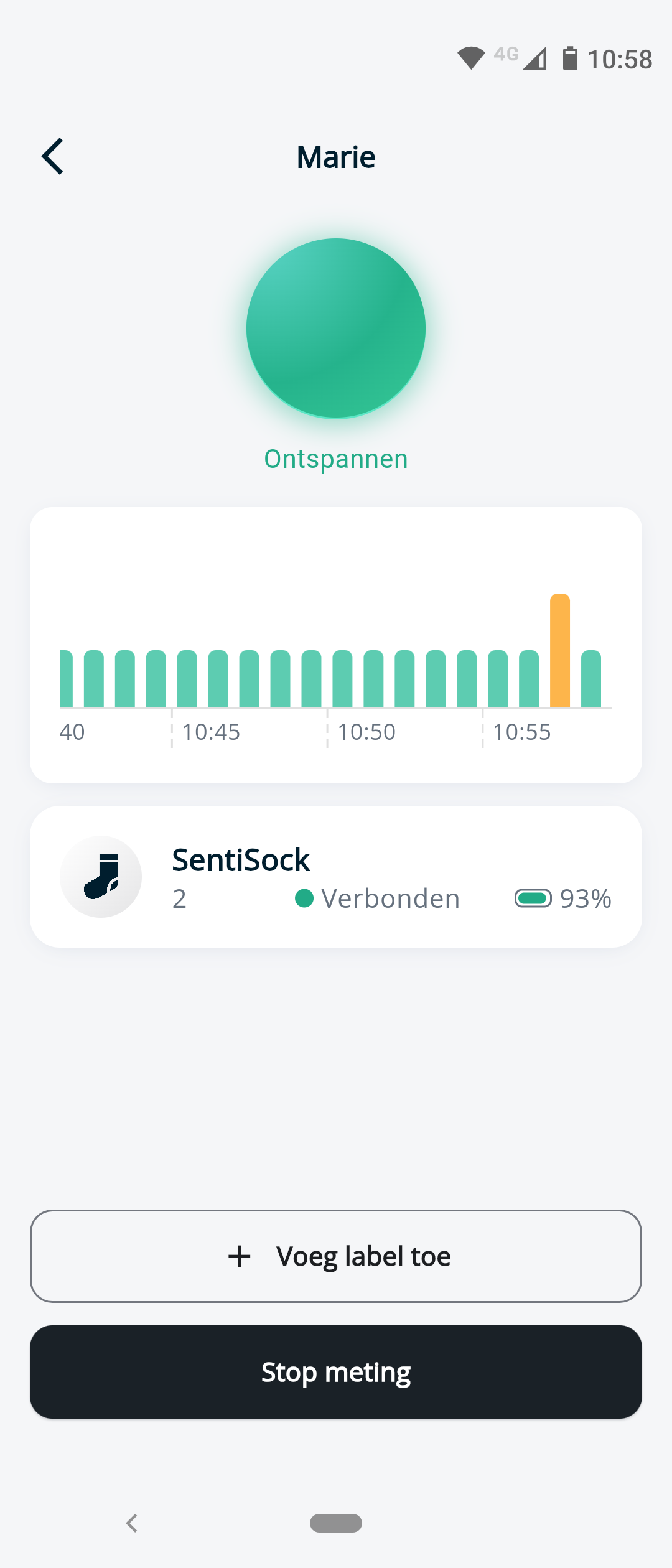Open the SentiSock device card
The width and height of the screenshot is (672, 1568).
(336, 876)
